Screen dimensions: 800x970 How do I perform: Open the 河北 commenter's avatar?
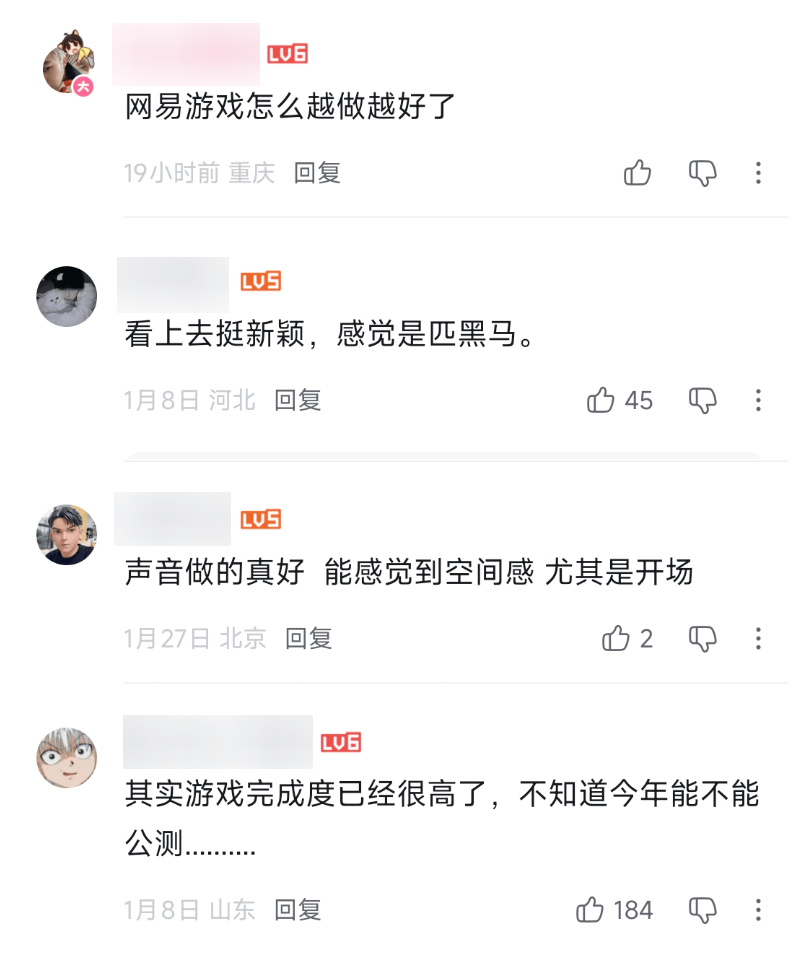67,296
